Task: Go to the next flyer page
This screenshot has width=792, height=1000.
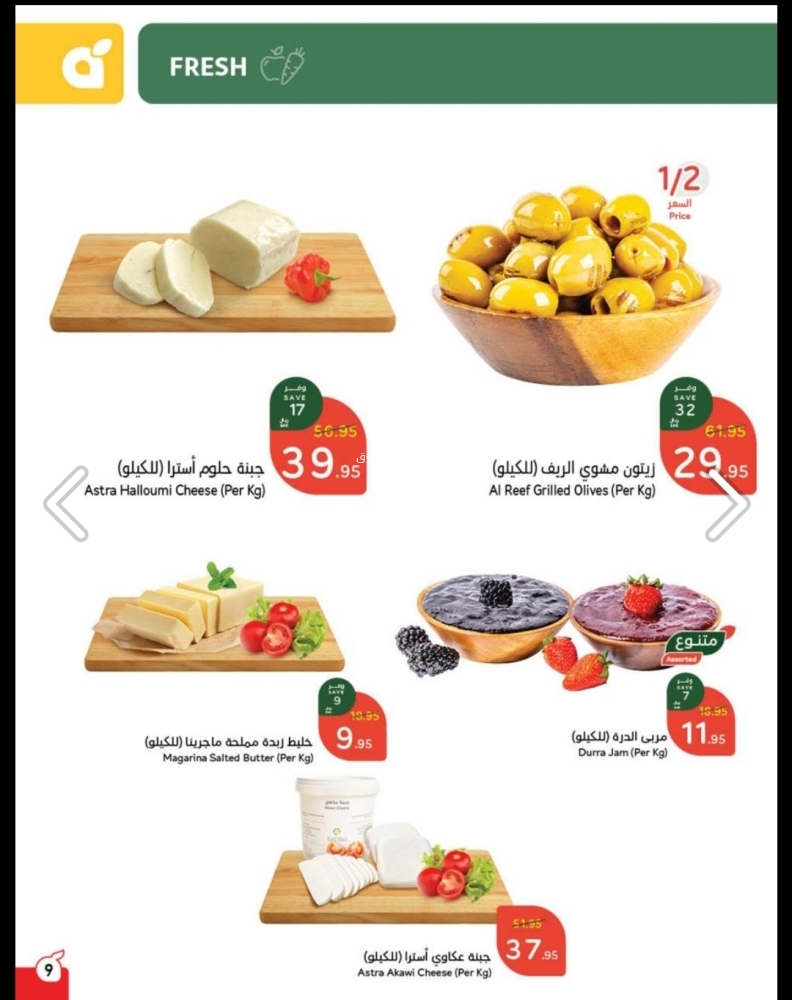Action: (727, 504)
